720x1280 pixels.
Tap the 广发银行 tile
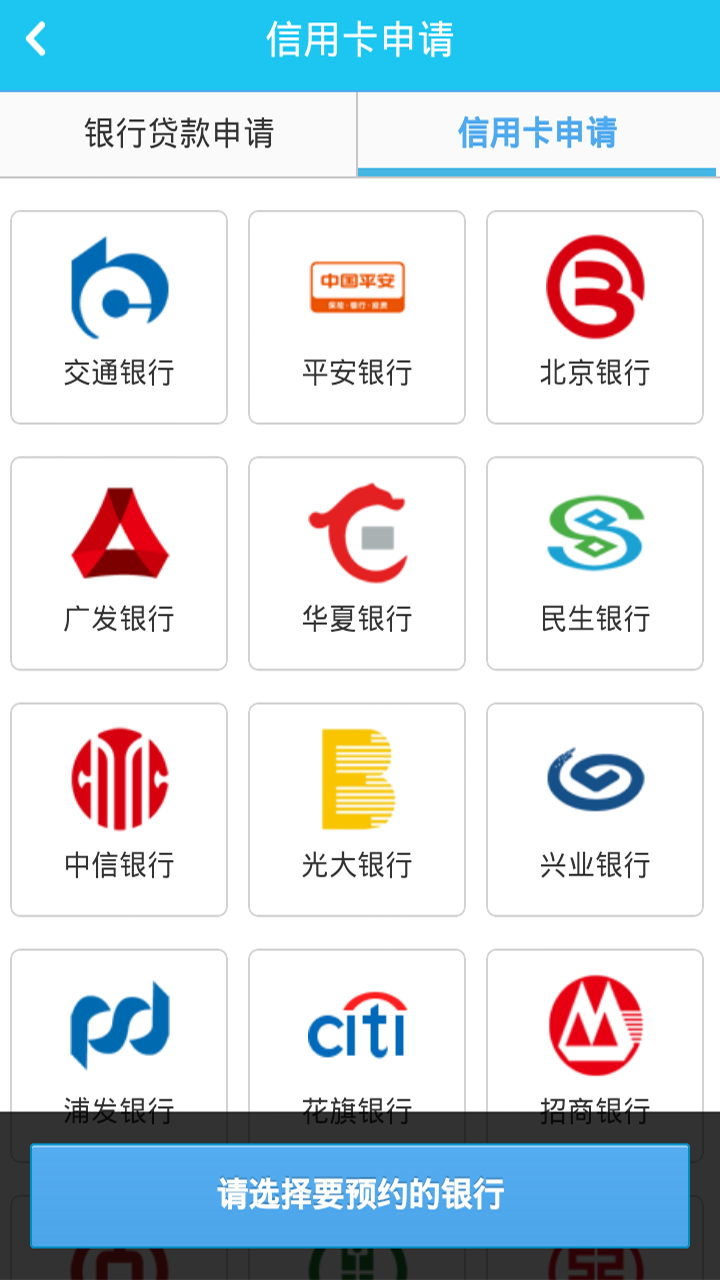(x=119, y=563)
